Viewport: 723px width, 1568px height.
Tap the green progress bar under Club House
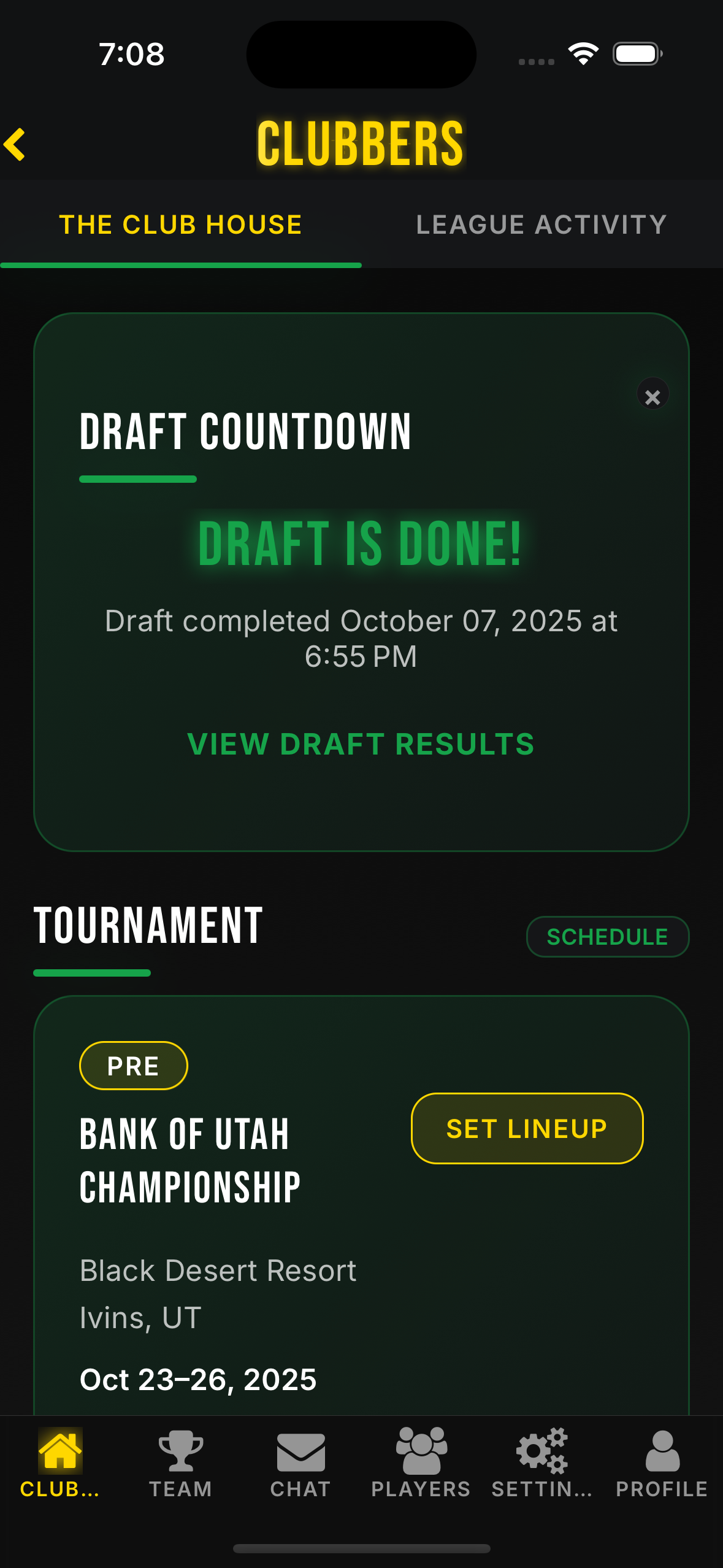[180, 265]
